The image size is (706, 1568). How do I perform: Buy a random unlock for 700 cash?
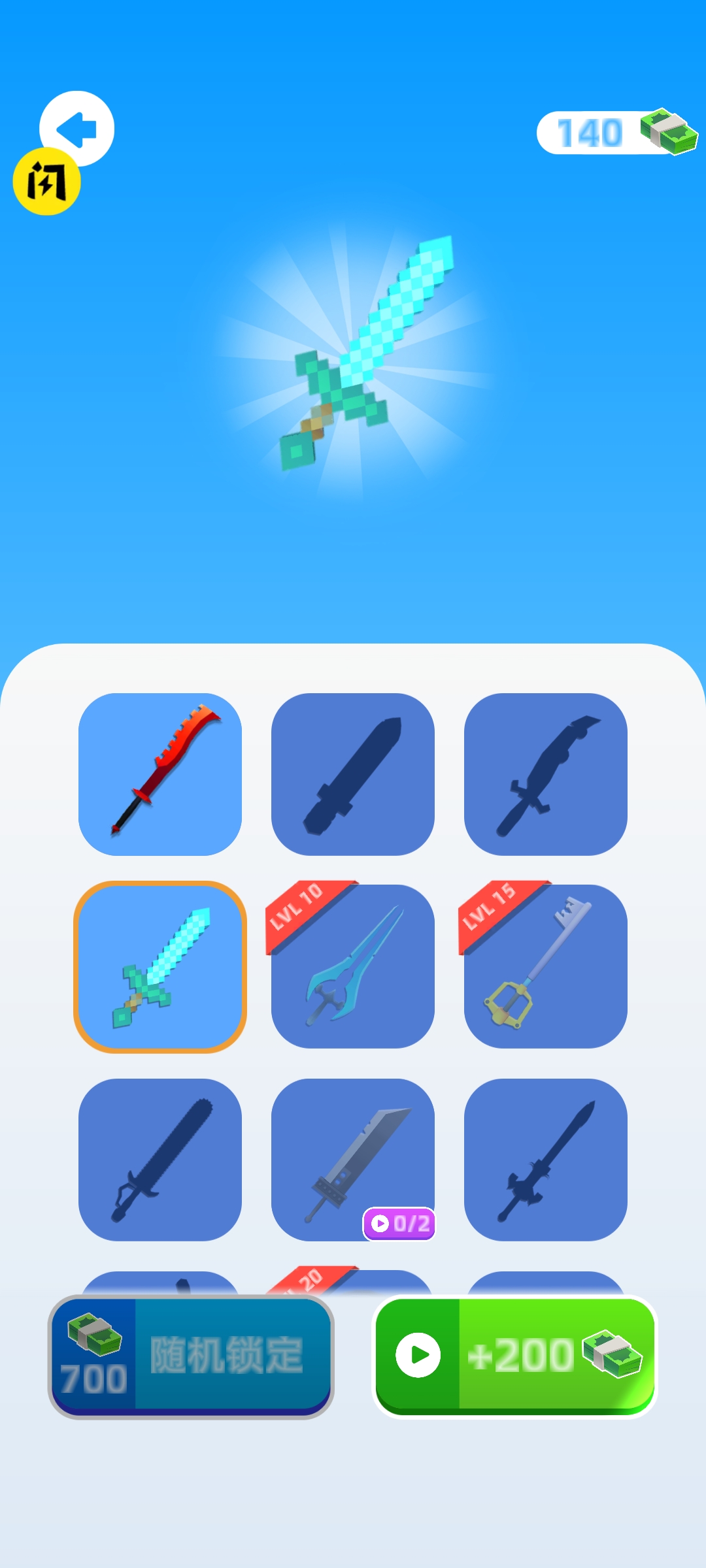pyautogui.click(x=191, y=1356)
